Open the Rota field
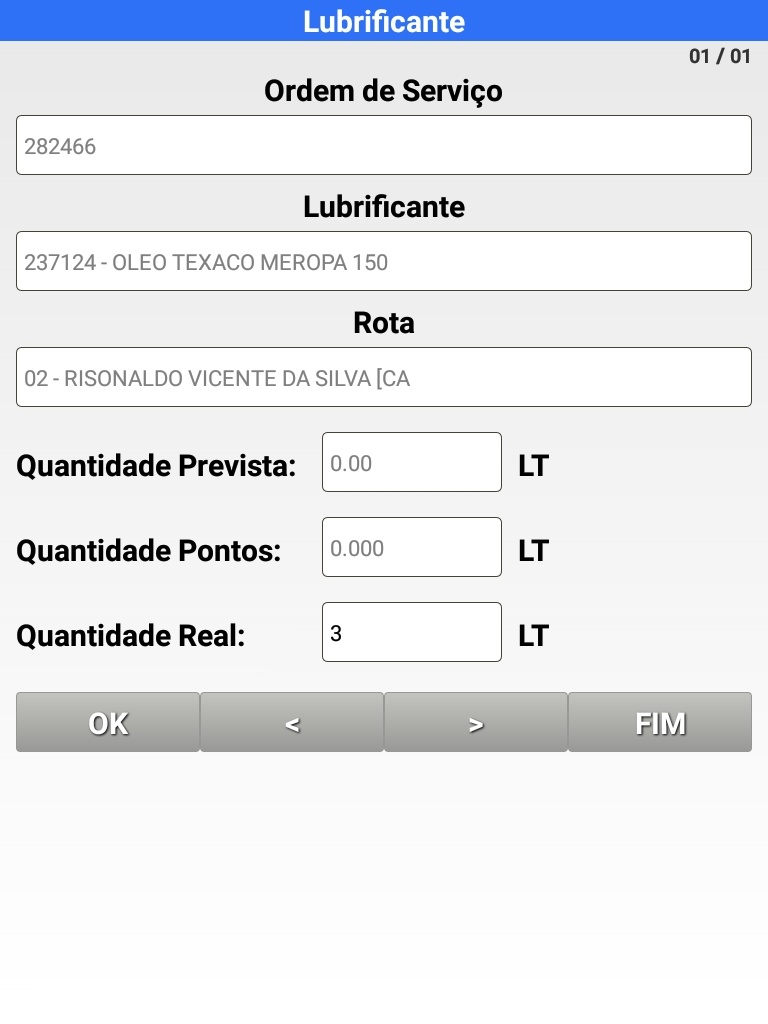The width and height of the screenshot is (768, 1024). [x=383, y=377]
